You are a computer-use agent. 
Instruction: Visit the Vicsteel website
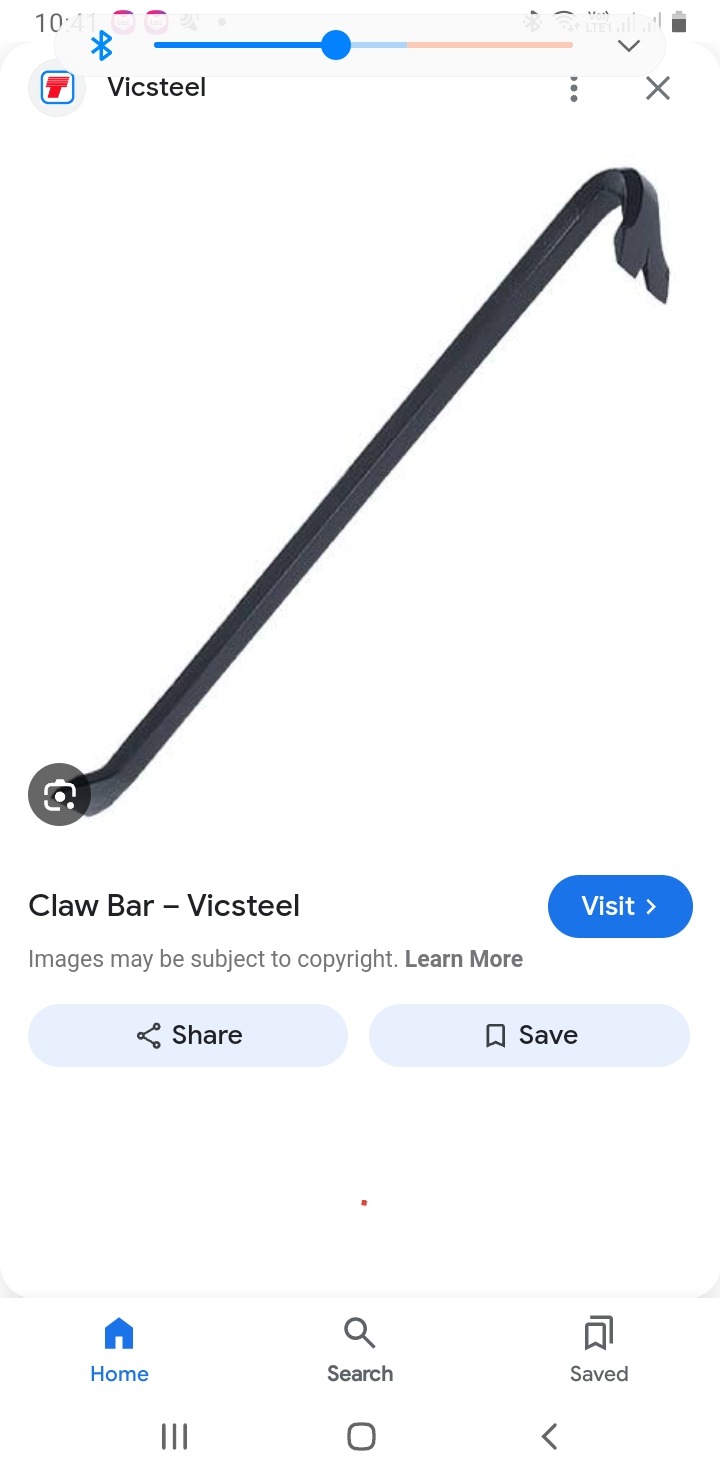pyautogui.click(x=620, y=906)
